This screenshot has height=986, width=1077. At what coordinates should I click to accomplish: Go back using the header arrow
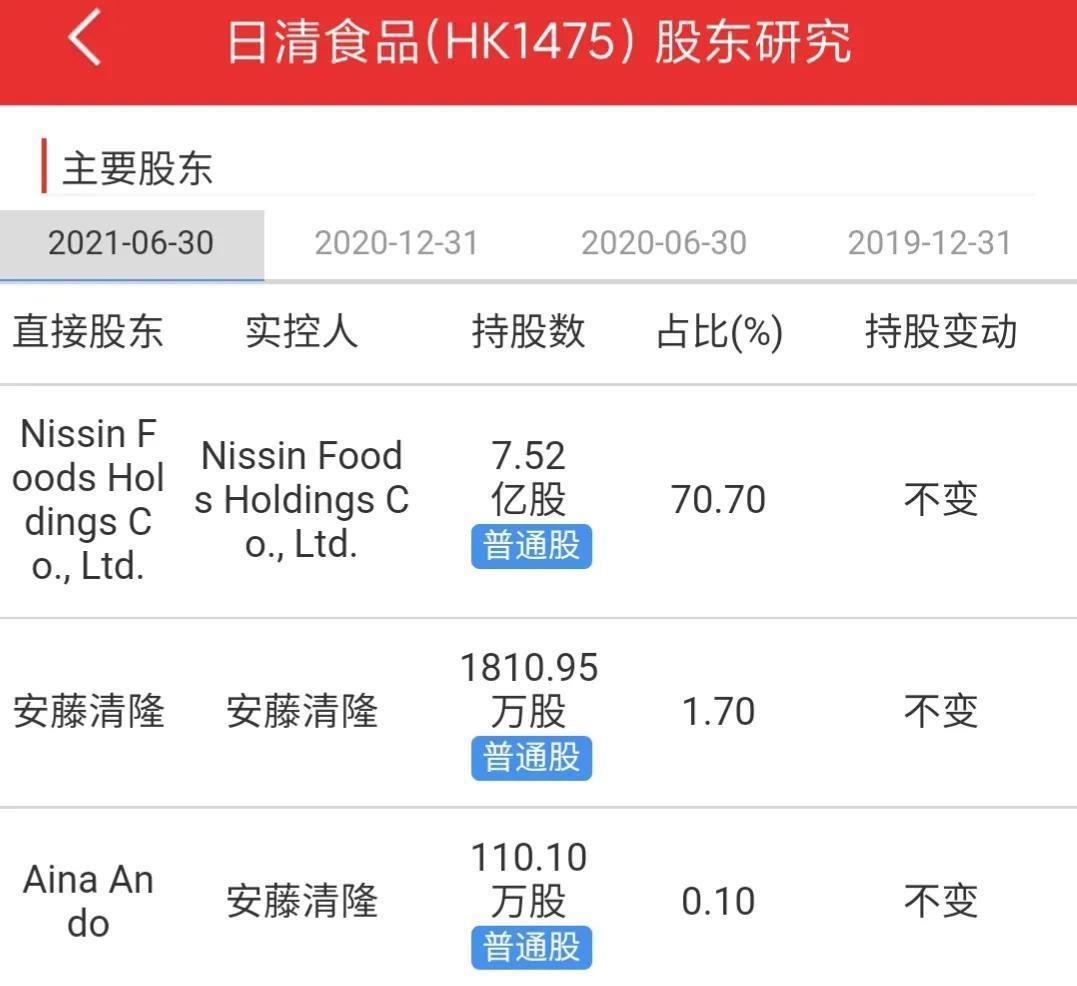85,42
